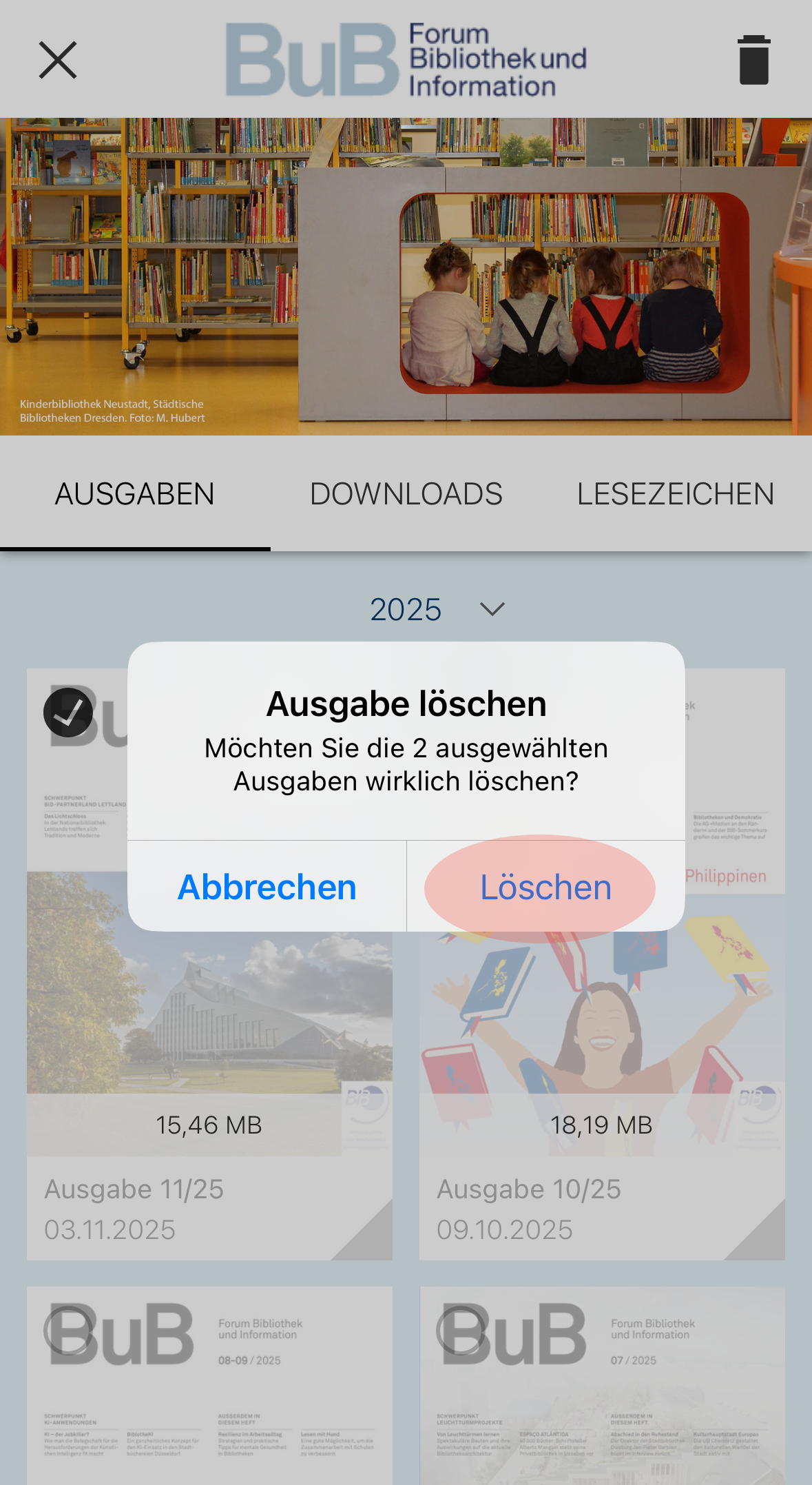The width and height of the screenshot is (812, 1485).
Task: Switch to the Downloads tab
Action: coord(406,494)
